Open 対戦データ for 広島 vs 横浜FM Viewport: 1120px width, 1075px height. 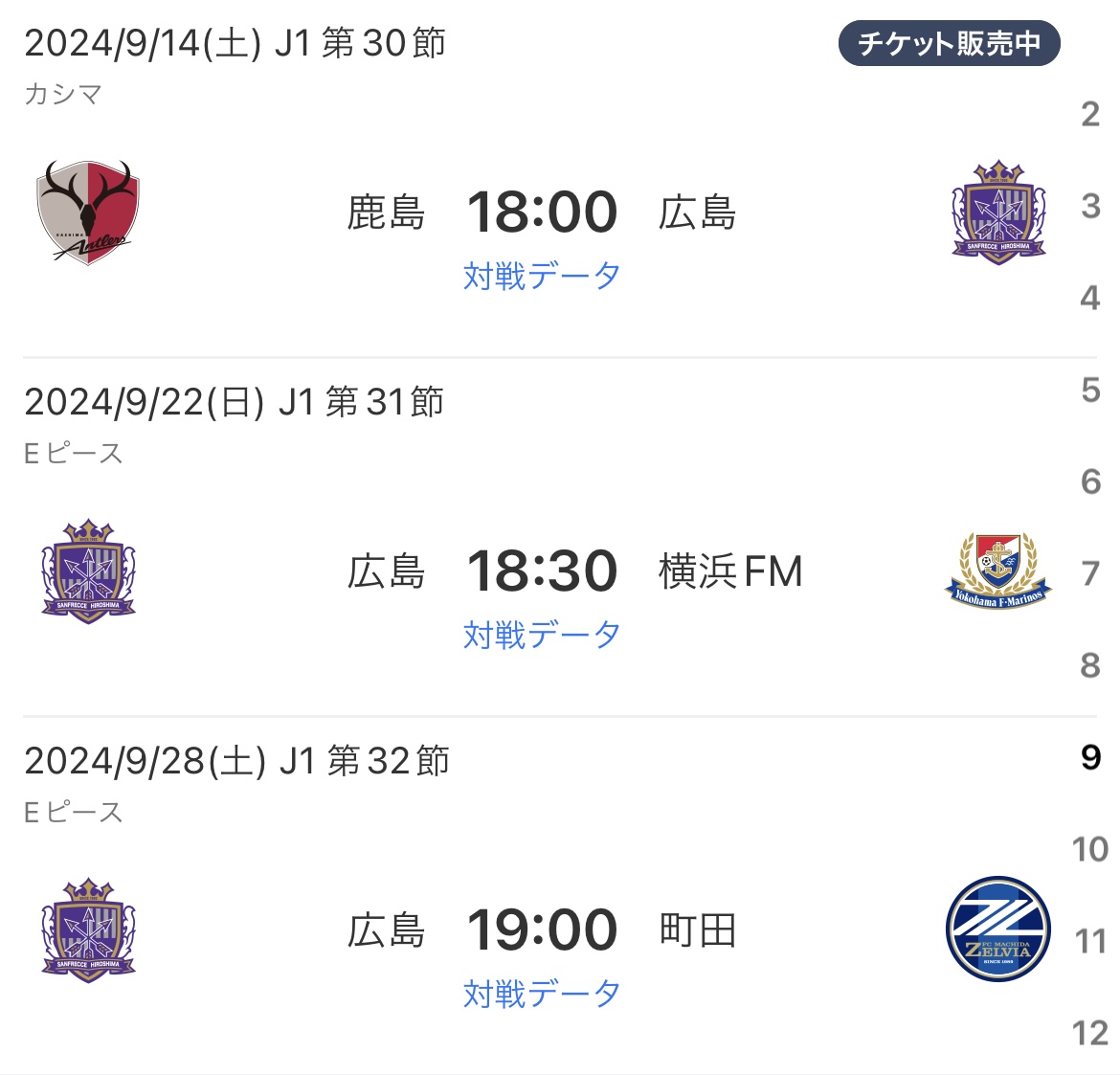click(x=542, y=635)
